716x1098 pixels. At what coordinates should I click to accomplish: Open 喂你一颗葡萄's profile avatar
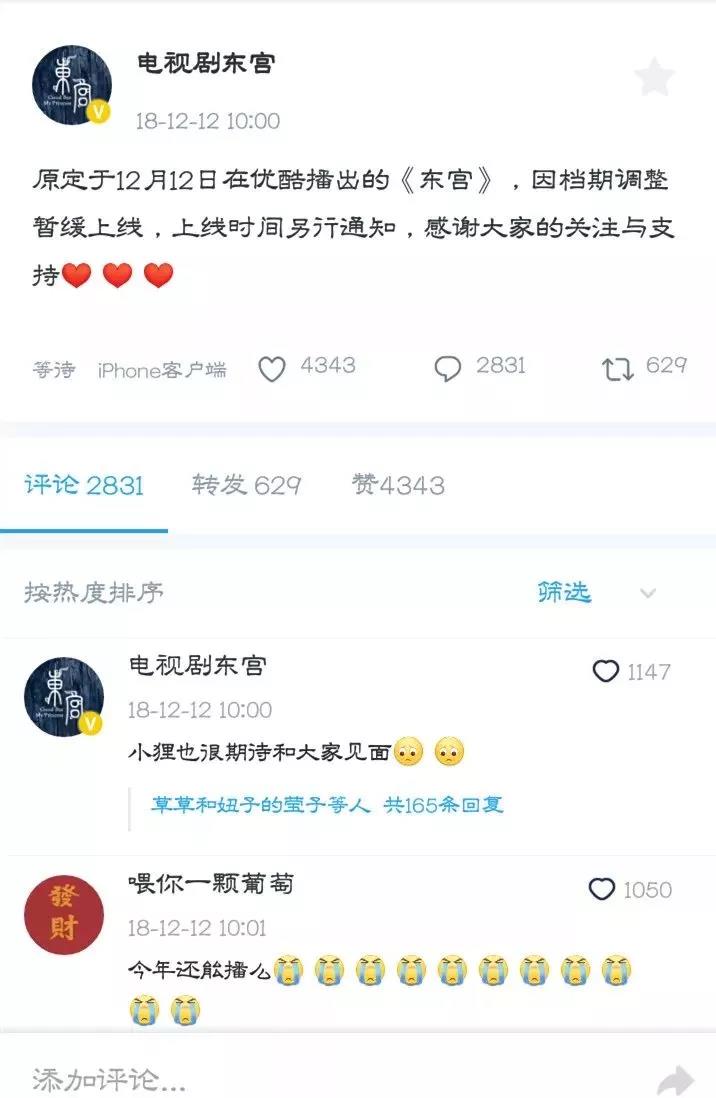coord(64,914)
